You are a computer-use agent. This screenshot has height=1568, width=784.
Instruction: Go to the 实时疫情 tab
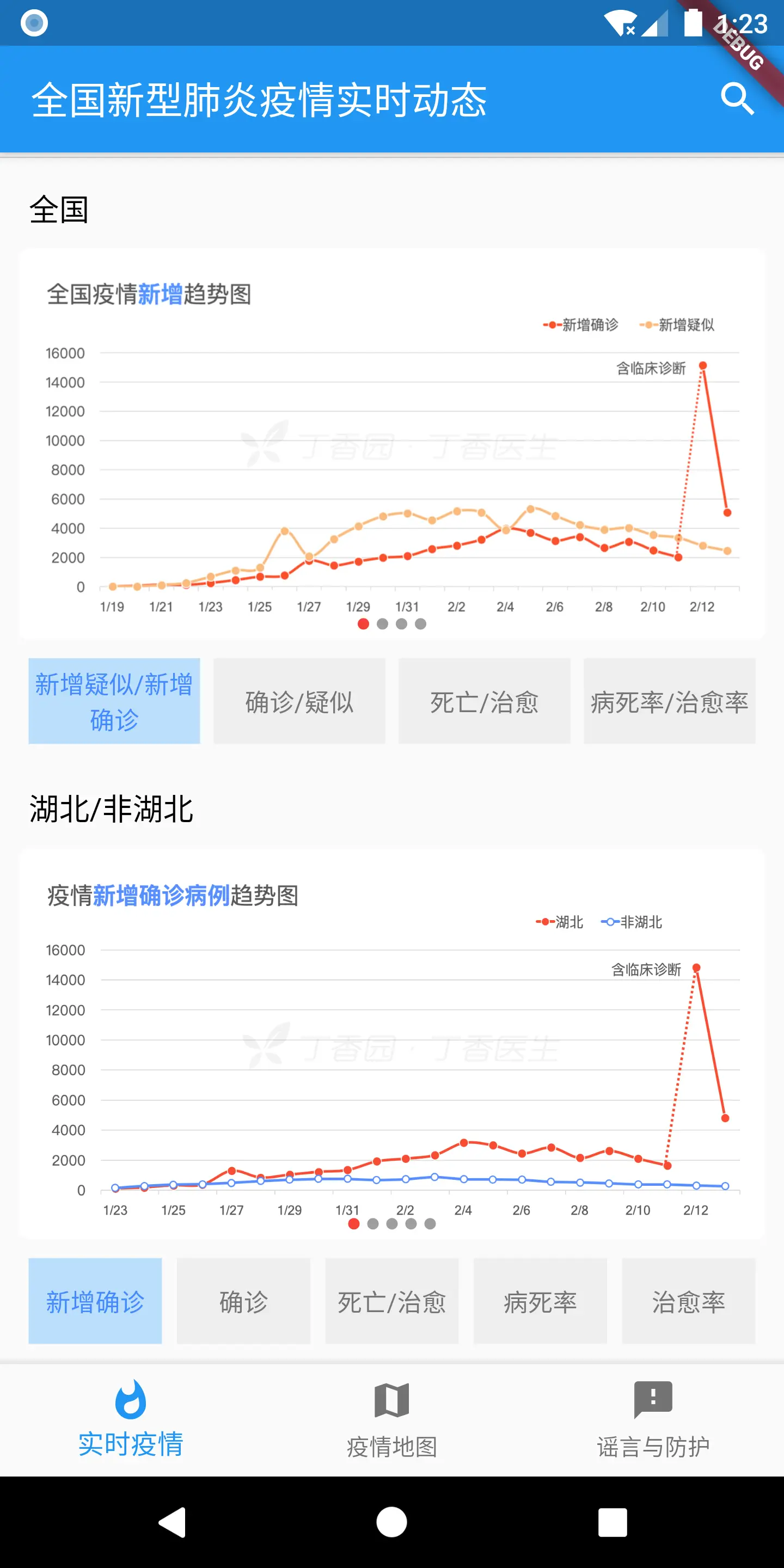click(x=131, y=1419)
